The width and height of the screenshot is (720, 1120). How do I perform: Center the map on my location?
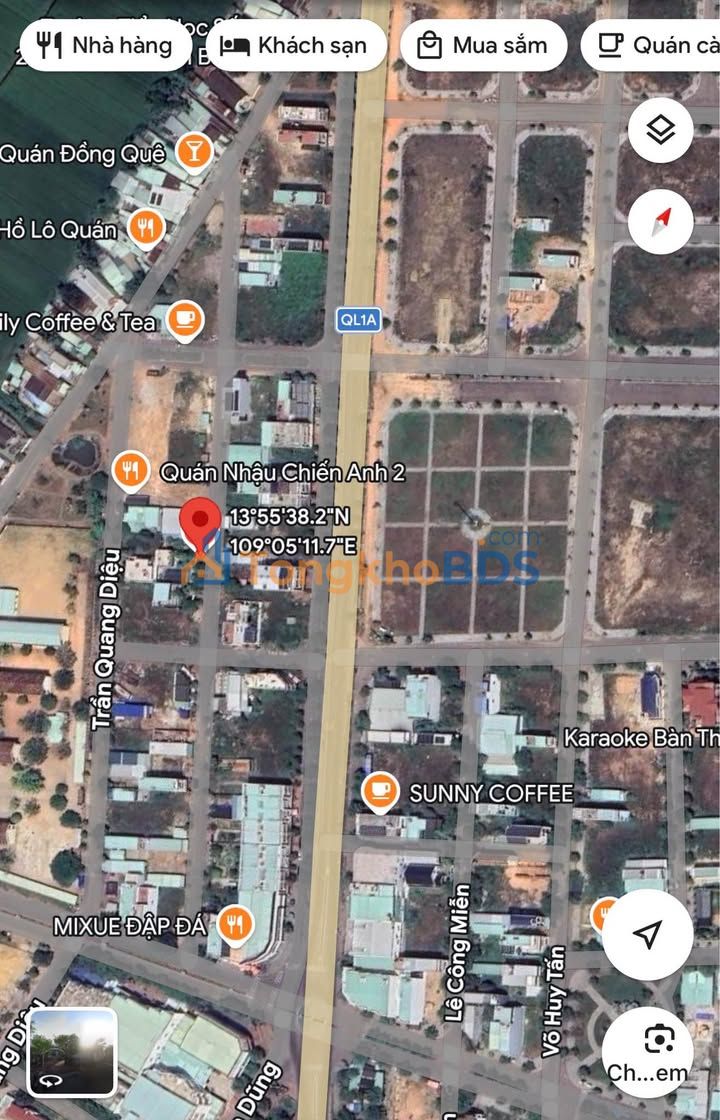click(647, 934)
